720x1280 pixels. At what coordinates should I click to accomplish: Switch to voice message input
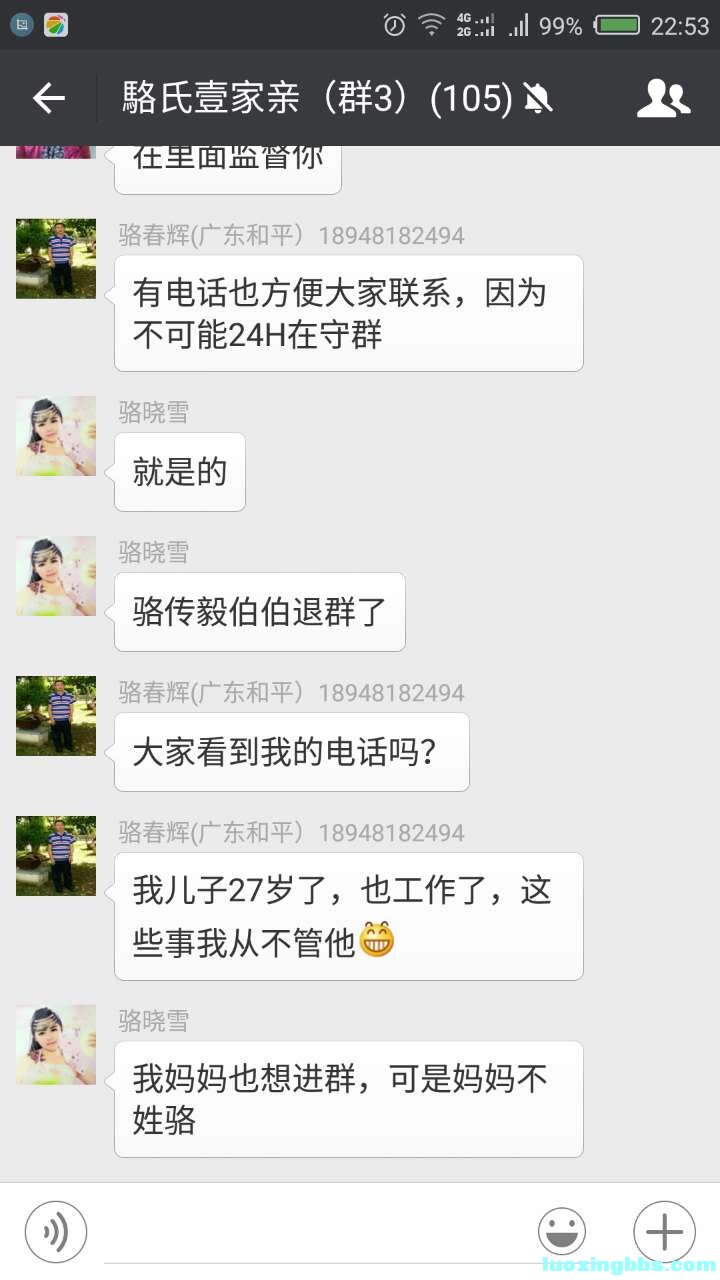click(56, 1232)
